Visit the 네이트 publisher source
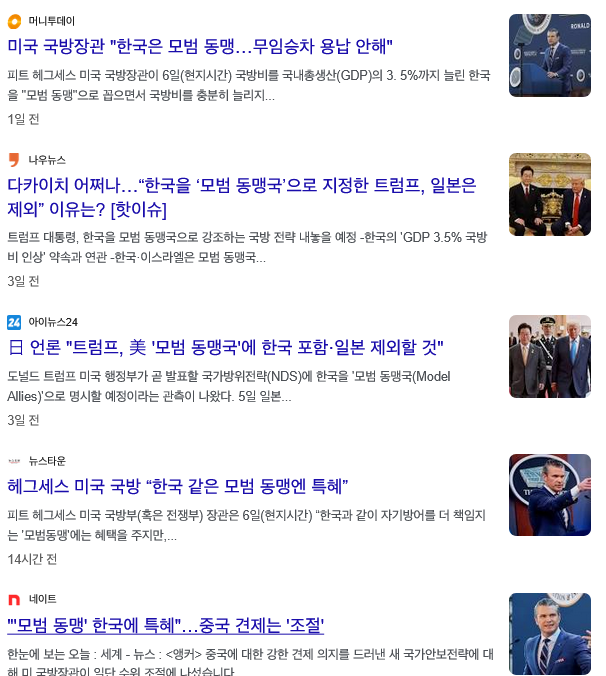This screenshot has width=606, height=676. pos(42,600)
